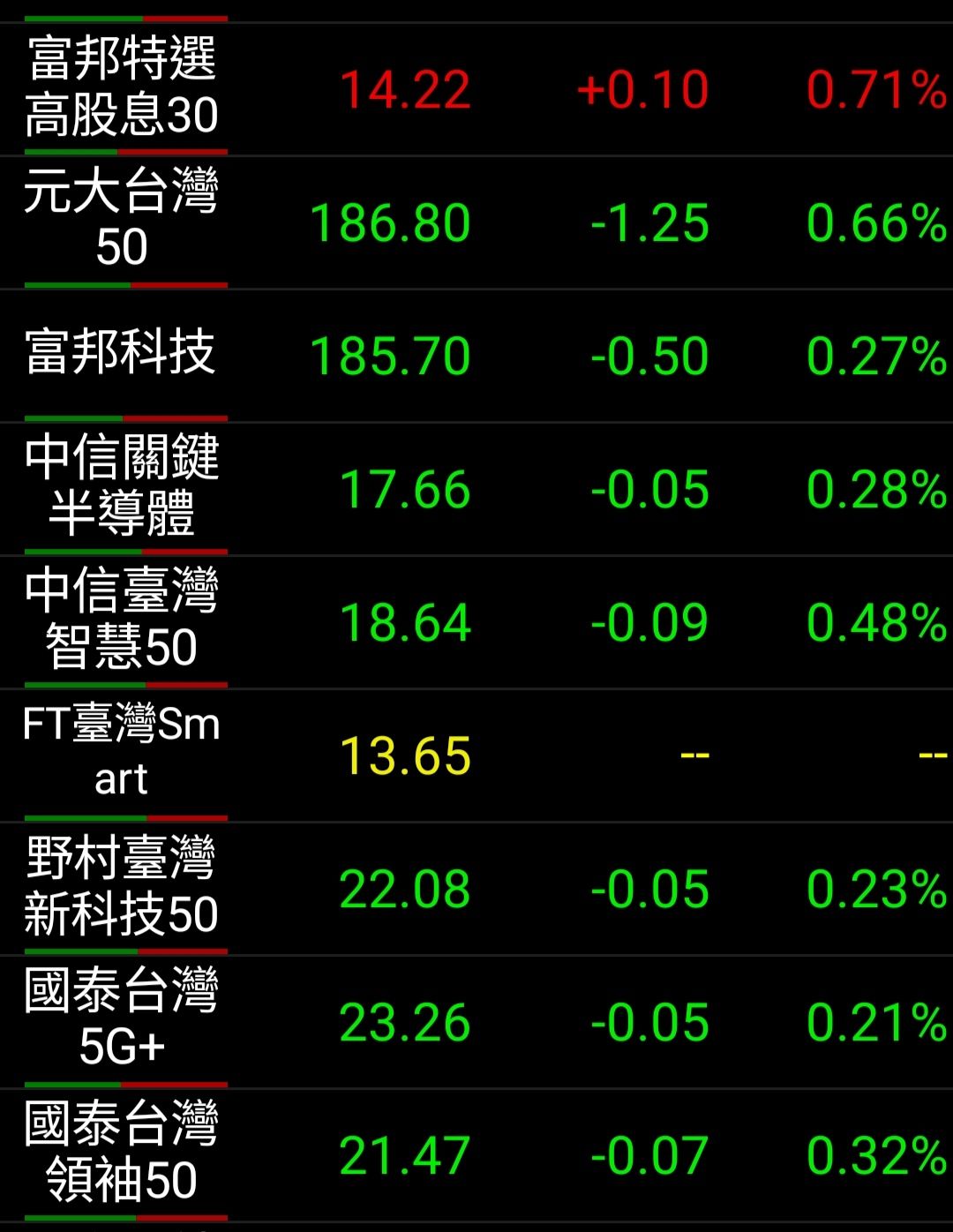
Task: View the 國泰台灣5G+ quote
Action: point(476,1022)
